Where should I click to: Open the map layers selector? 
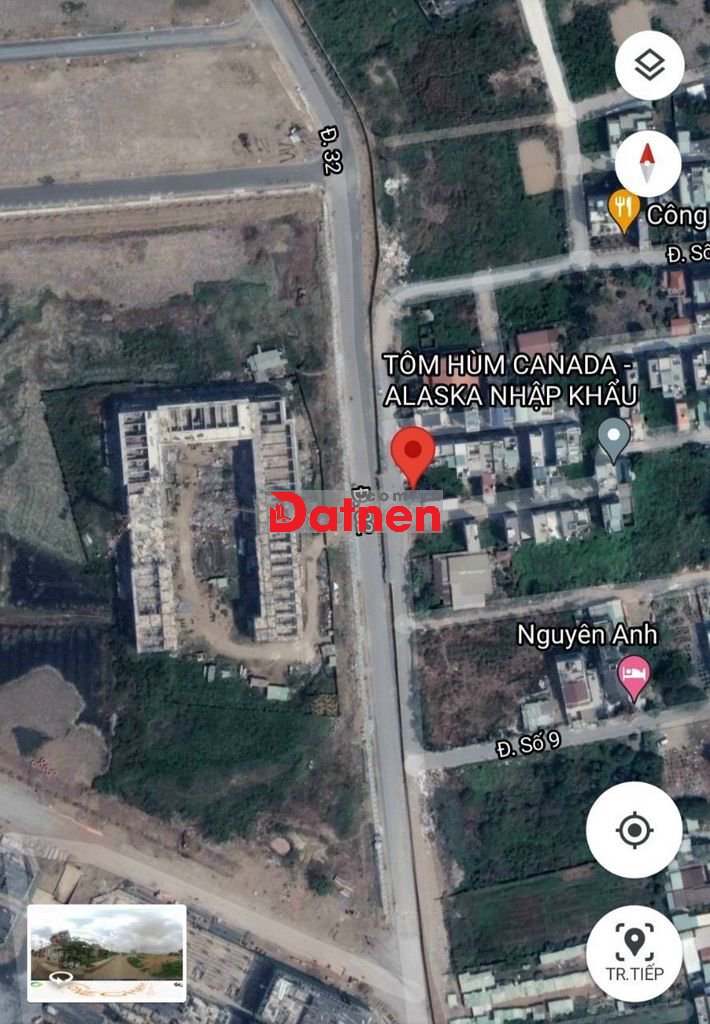coord(649,66)
